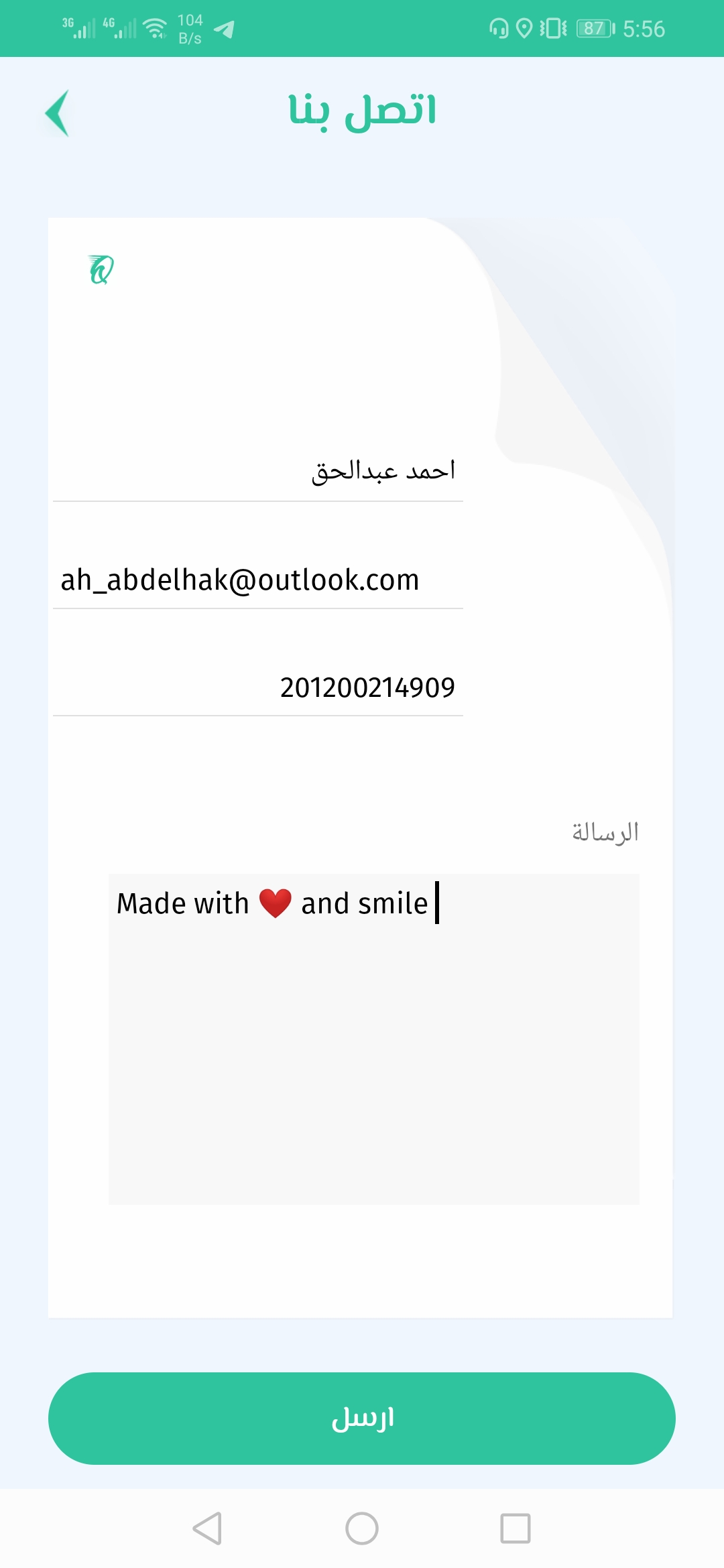
Task: Tap the app logo at the card's top corner
Action: 99,271
